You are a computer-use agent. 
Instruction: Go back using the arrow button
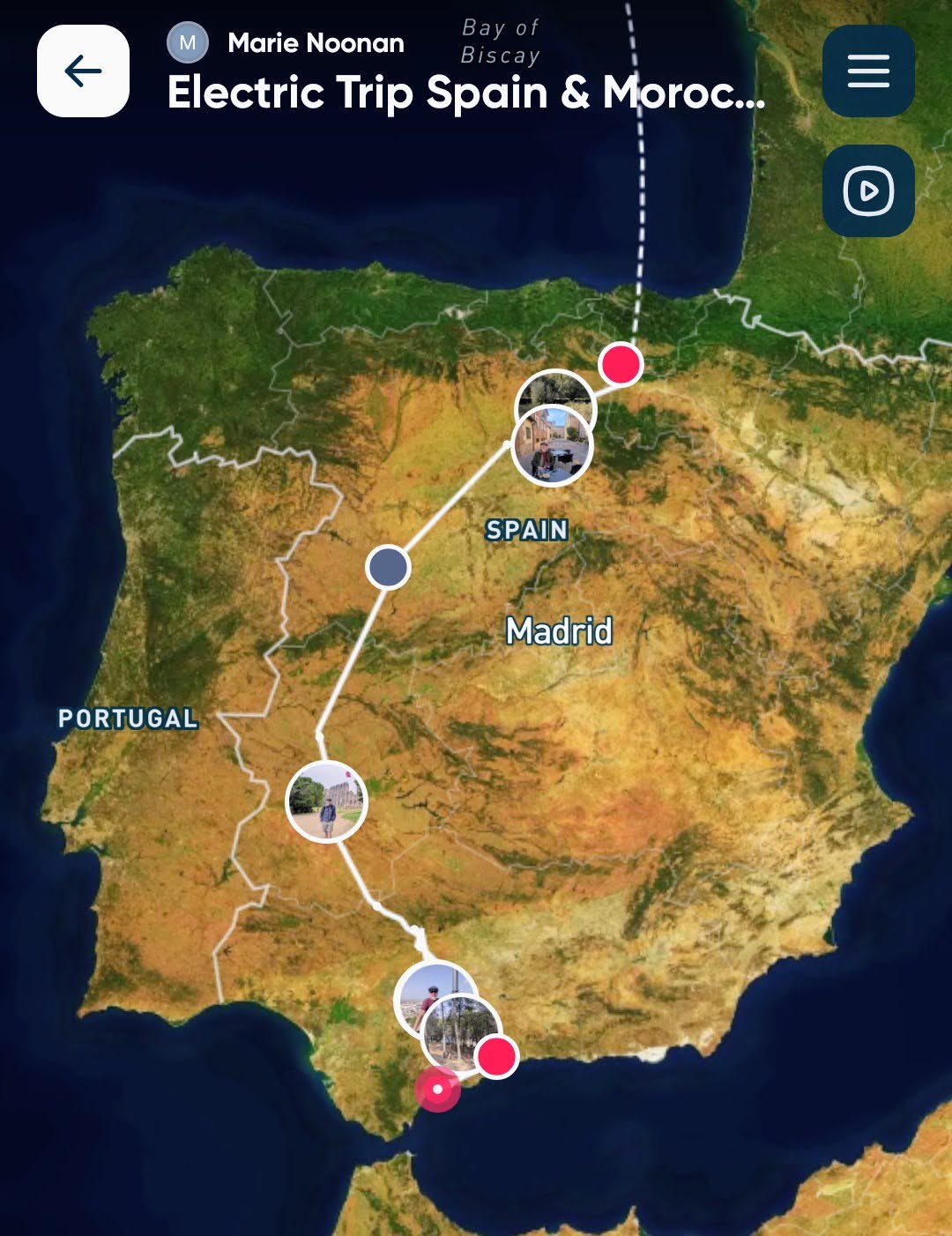[83, 71]
